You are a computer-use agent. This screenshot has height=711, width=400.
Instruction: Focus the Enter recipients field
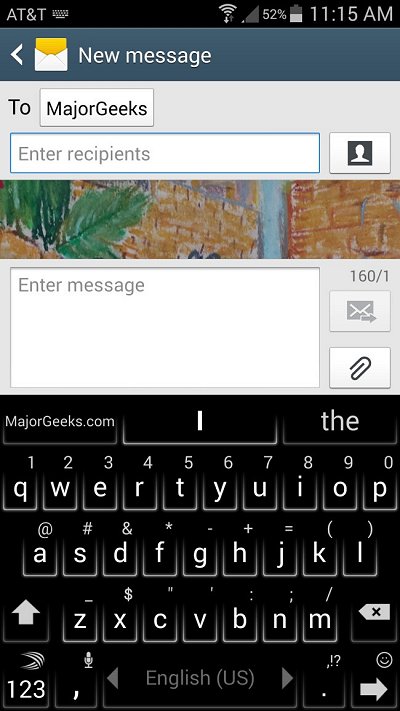tap(165, 153)
